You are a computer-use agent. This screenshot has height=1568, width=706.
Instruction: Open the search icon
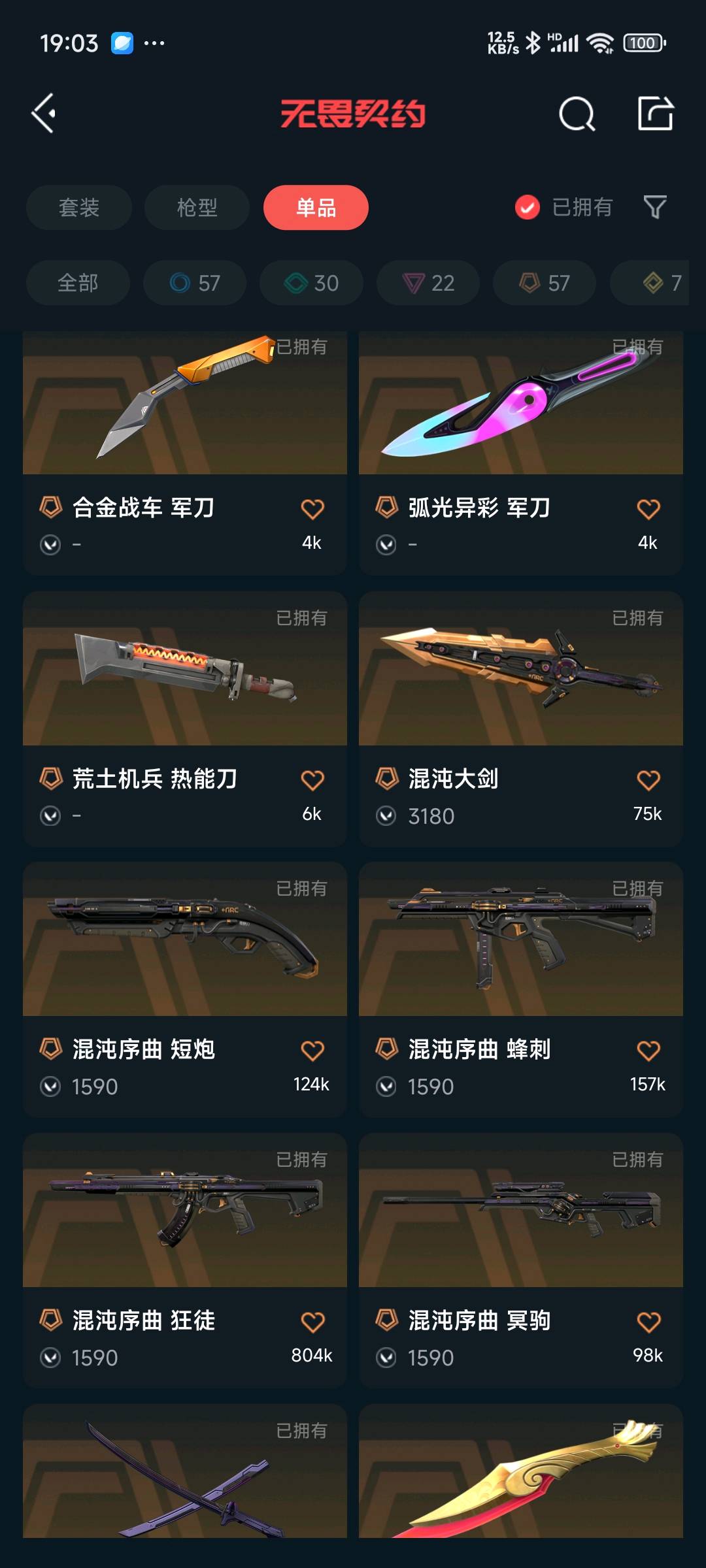(577, 114)
